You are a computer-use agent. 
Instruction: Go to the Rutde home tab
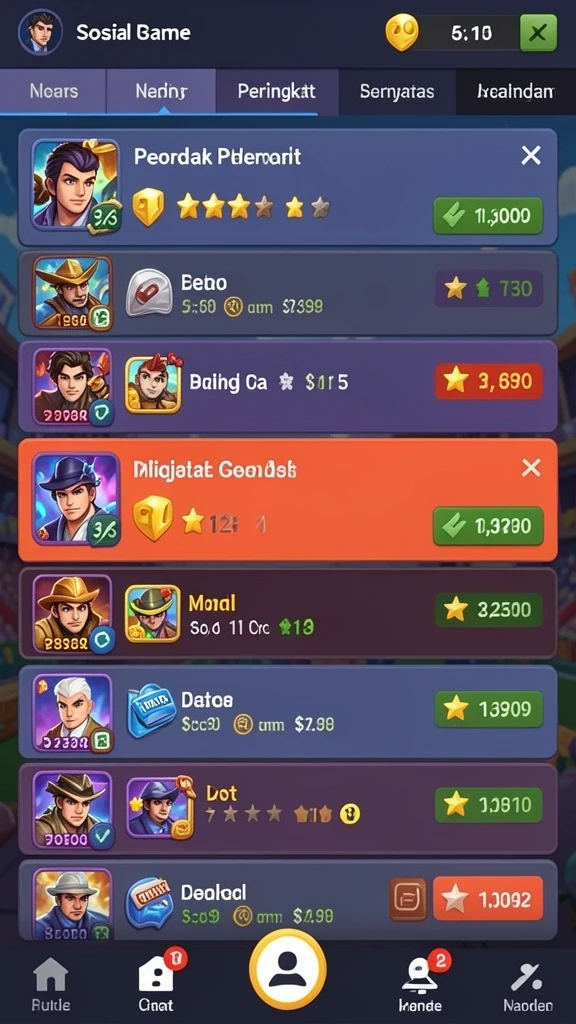[x=51, y=985]
